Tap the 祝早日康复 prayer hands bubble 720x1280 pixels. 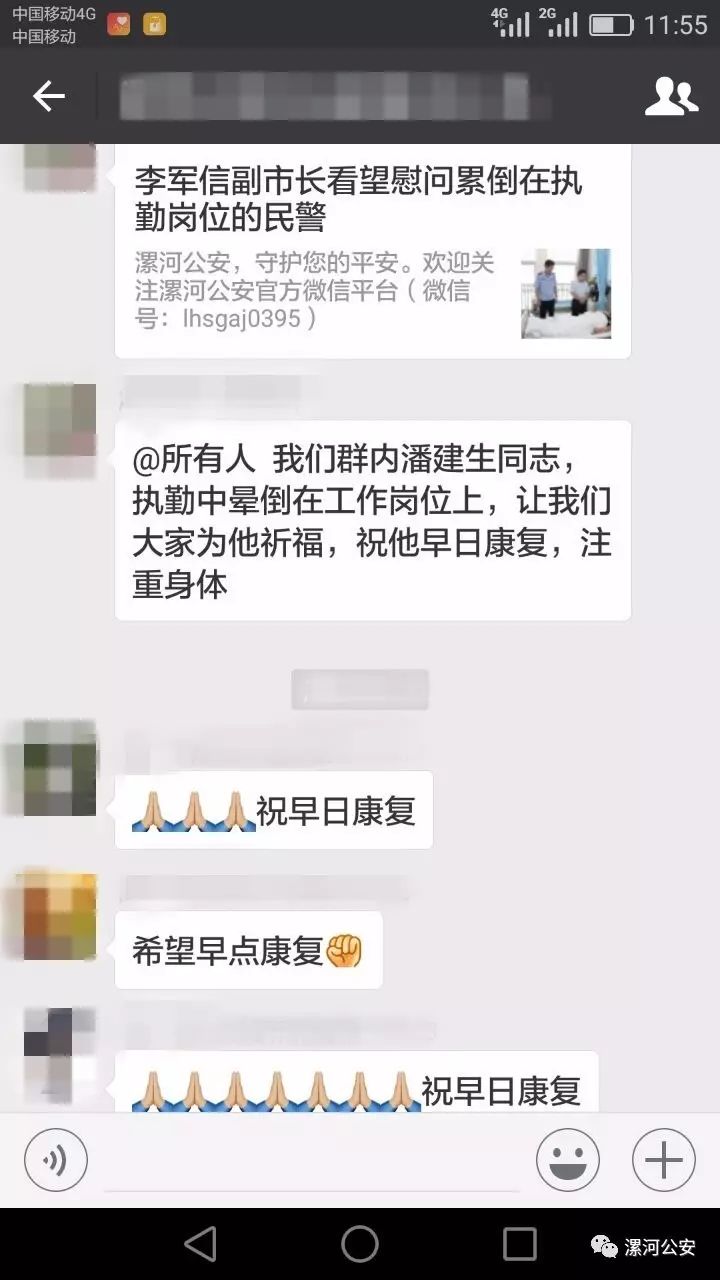click(x=274, y=810)
